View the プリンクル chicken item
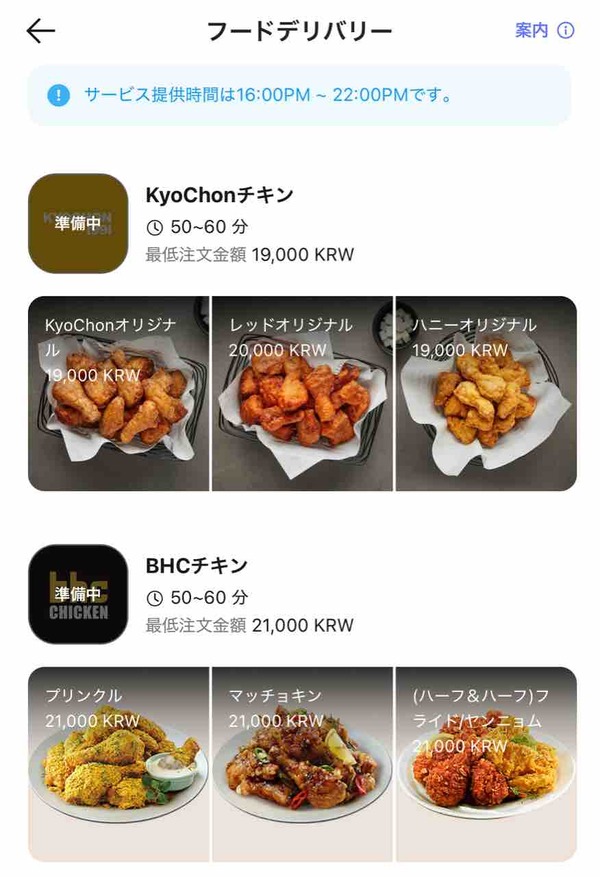Image resolution: width=600 pixels, height=877 pixels. [118, 764]
